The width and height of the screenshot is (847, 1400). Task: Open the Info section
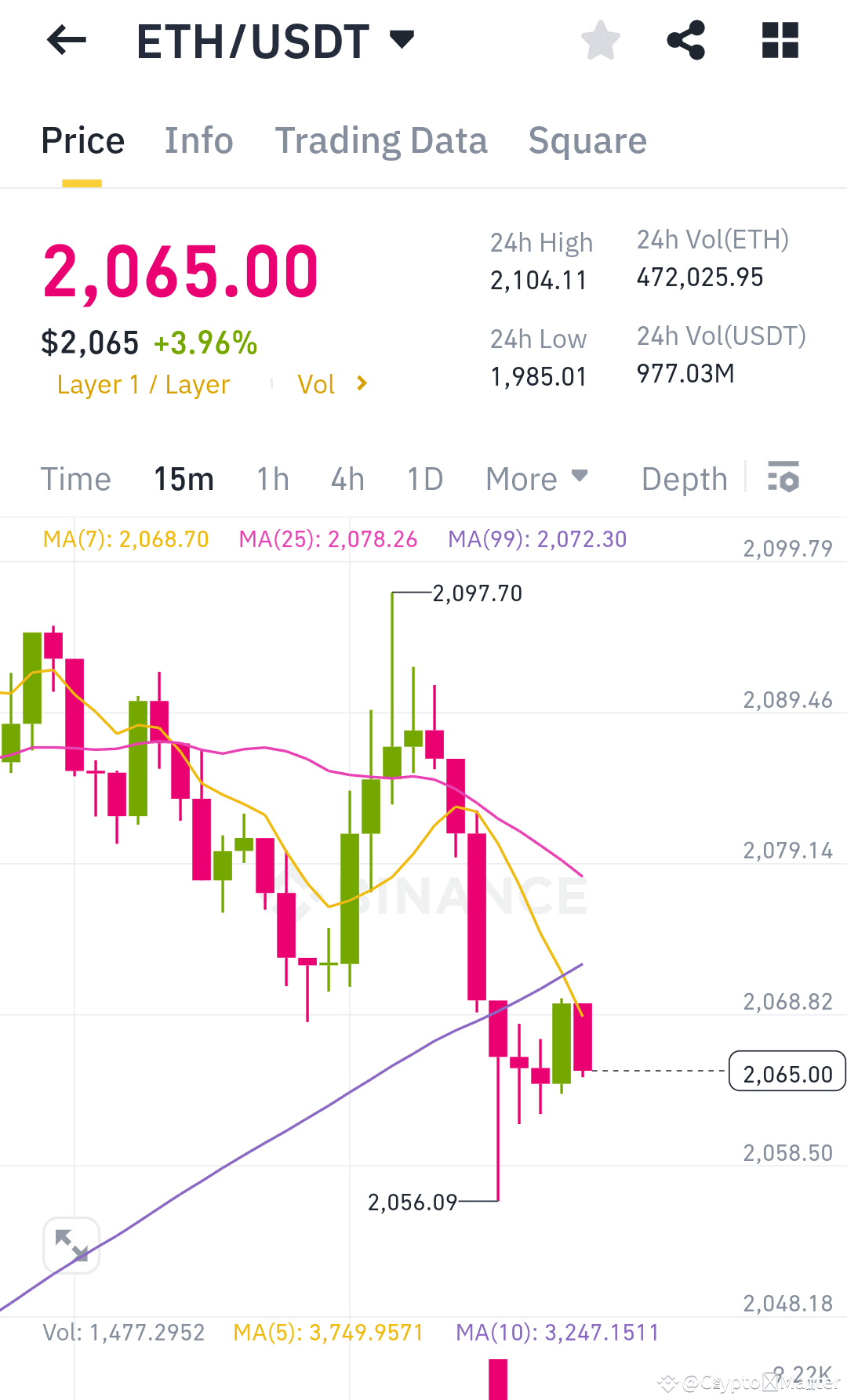pyautogui.click(x=198, y=140)
